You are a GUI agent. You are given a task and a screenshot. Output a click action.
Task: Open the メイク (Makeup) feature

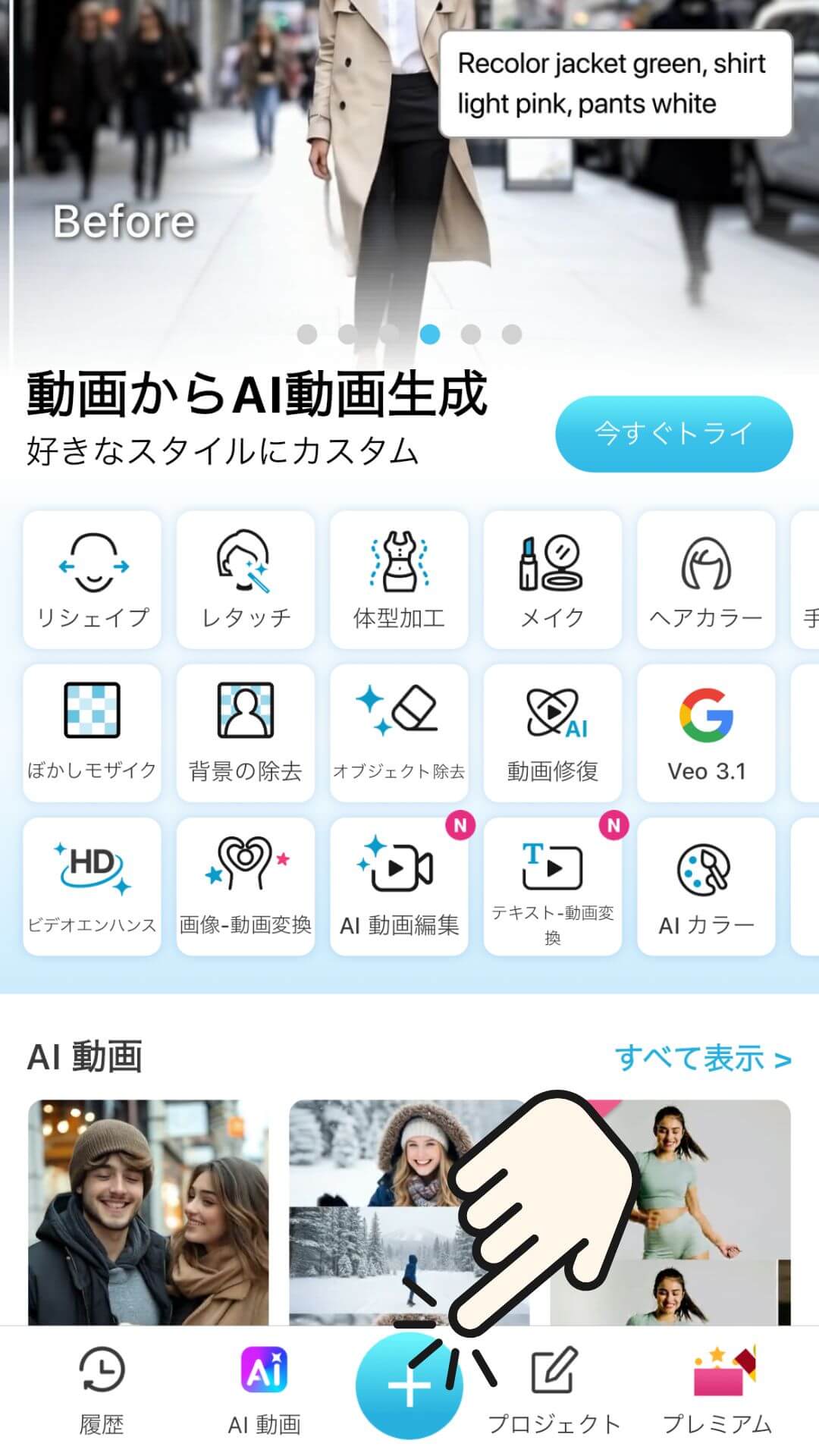[x=553, y=579]
